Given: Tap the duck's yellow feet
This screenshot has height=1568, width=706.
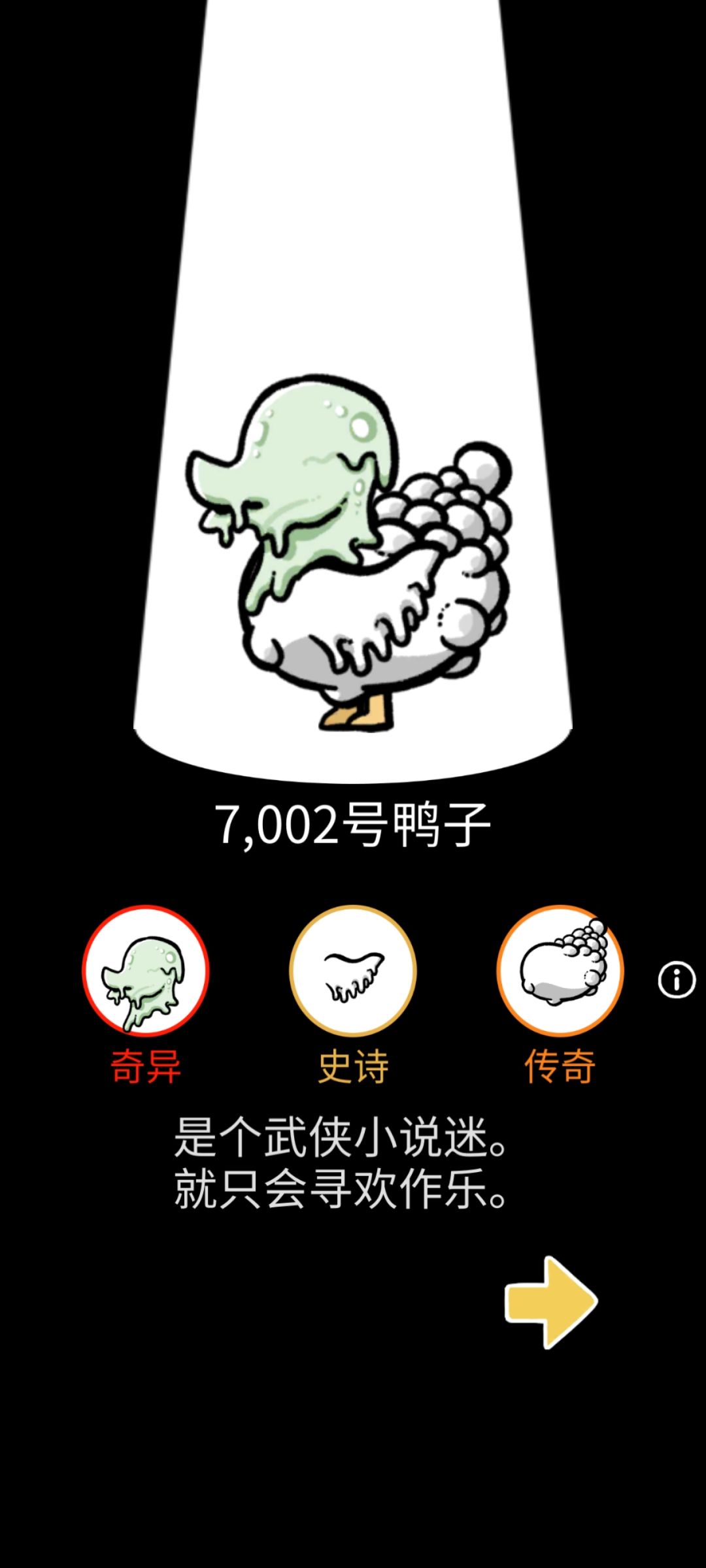Looking at the screenshot, I should tap(356, 715).
